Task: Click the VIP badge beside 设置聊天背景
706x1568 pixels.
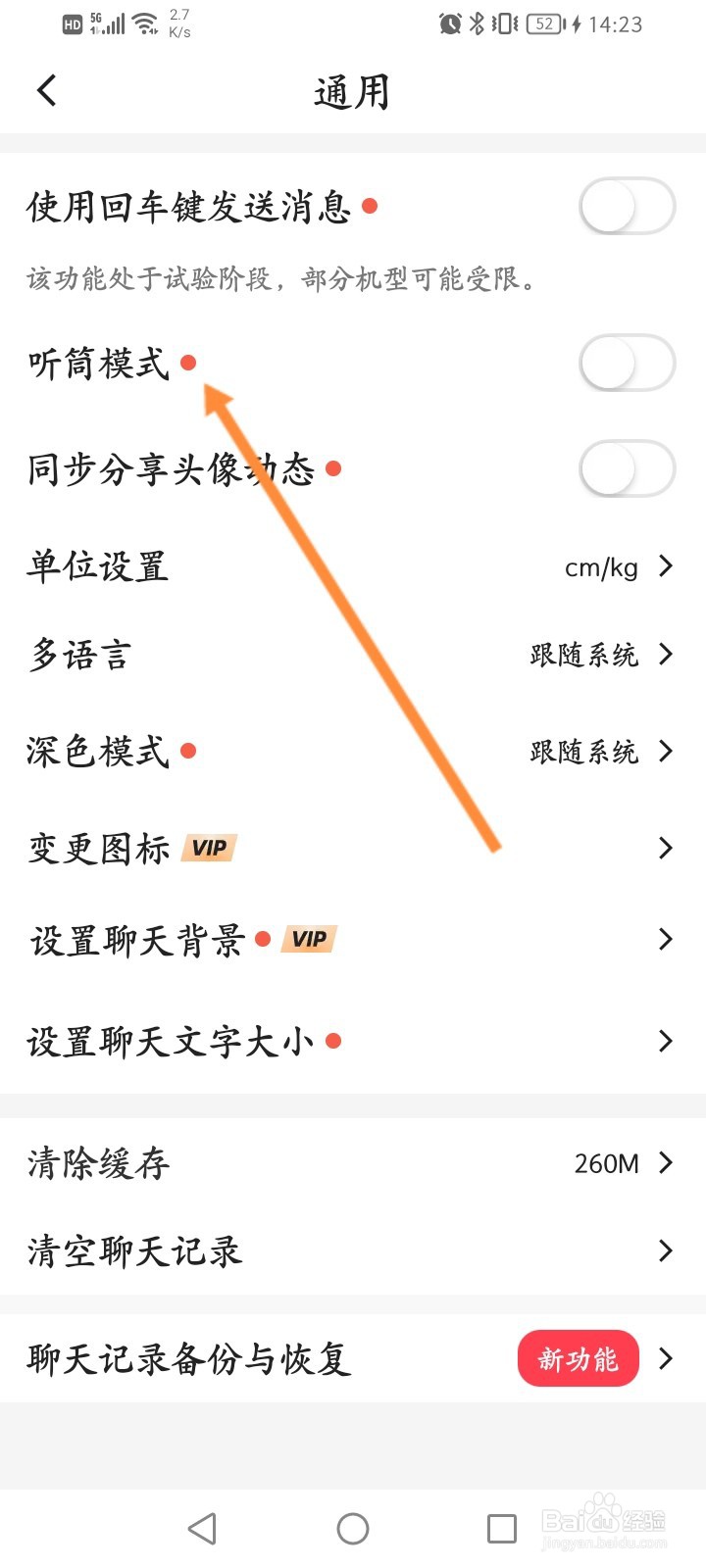Action: (307, 939)
